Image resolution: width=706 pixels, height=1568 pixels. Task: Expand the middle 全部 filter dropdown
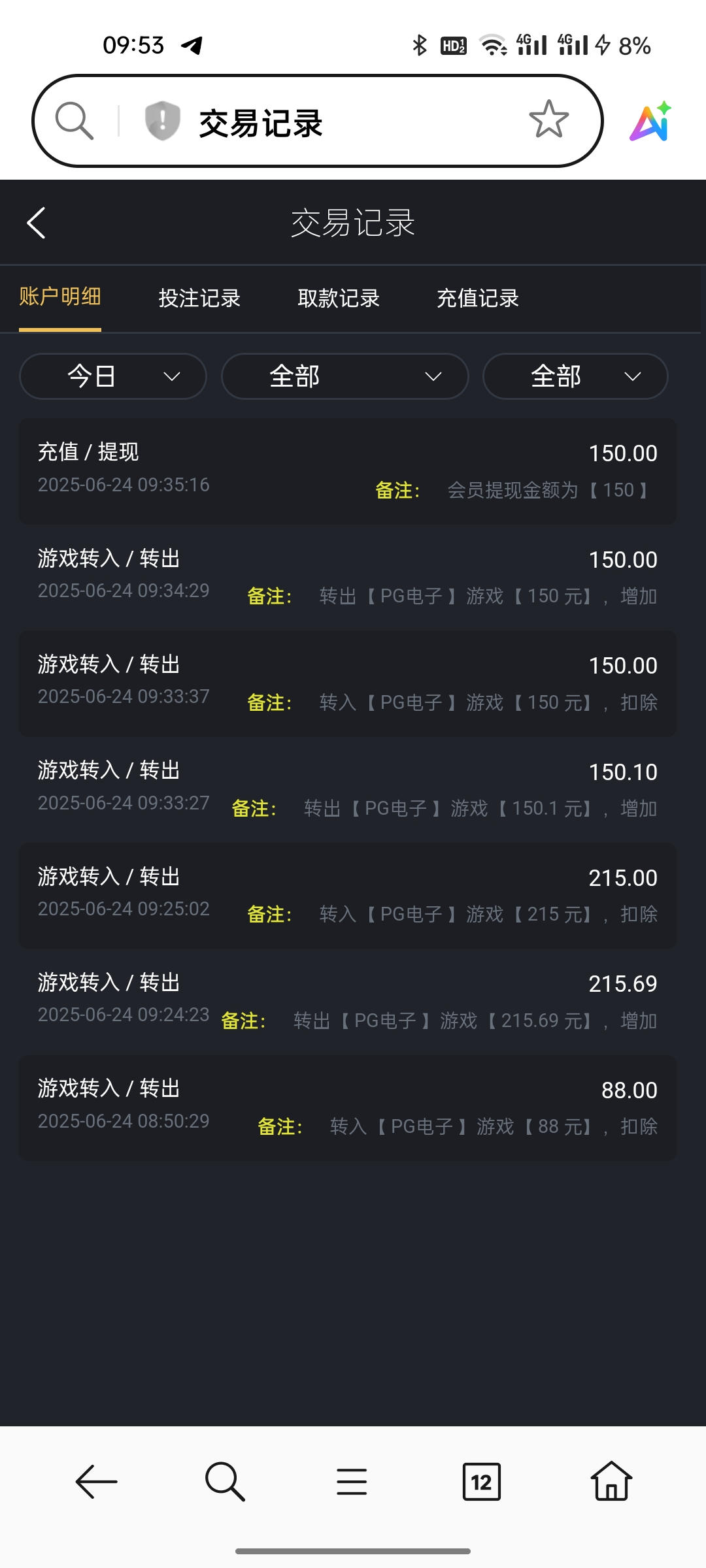click(x=345, y=376)
